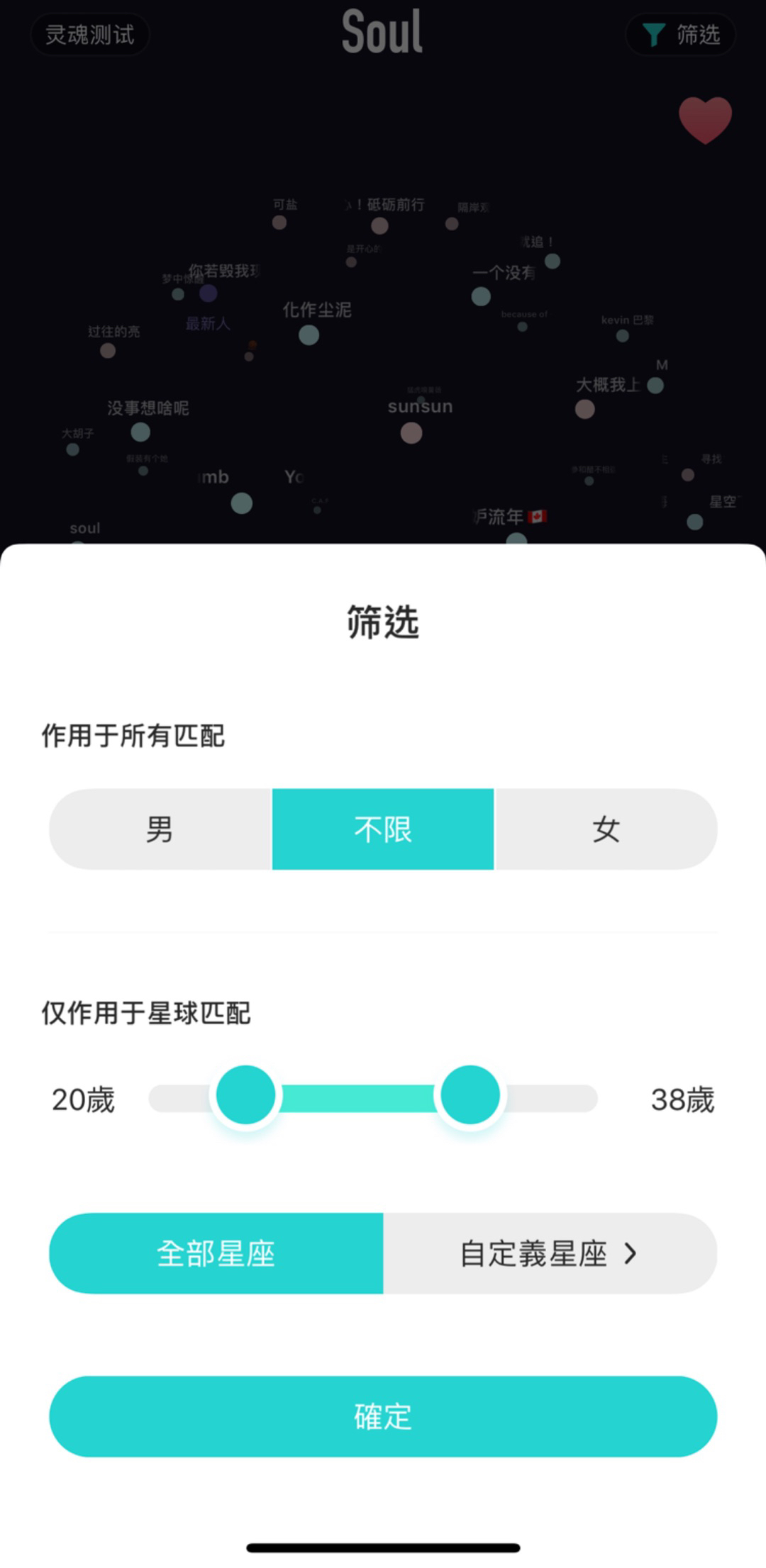Choose 全部星座 for all zodiac signs
This screenshot has width=766, height=1568.
pyautogui.click(x=216, y=1253)
